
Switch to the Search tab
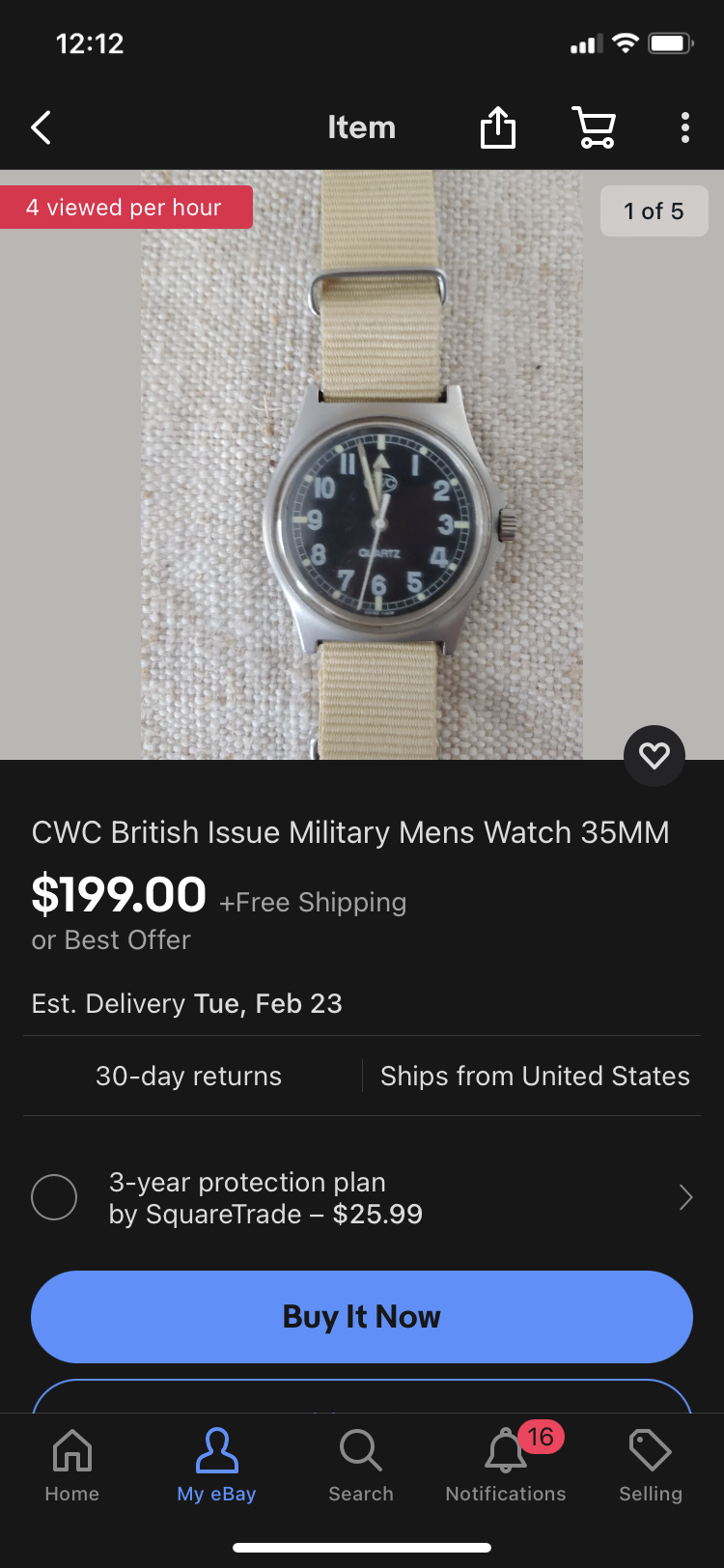click(361, 1466)
